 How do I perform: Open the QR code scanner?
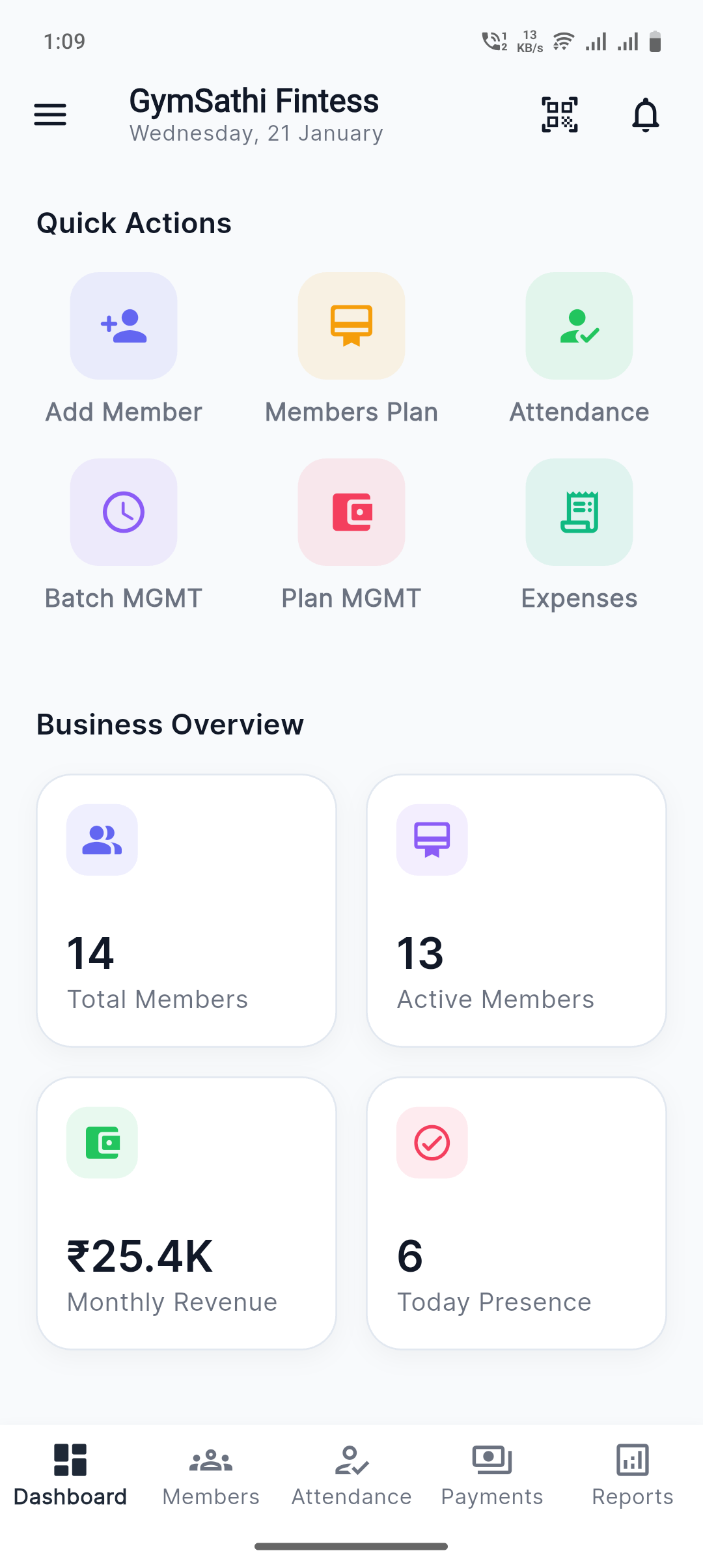(x=560, y=115)
